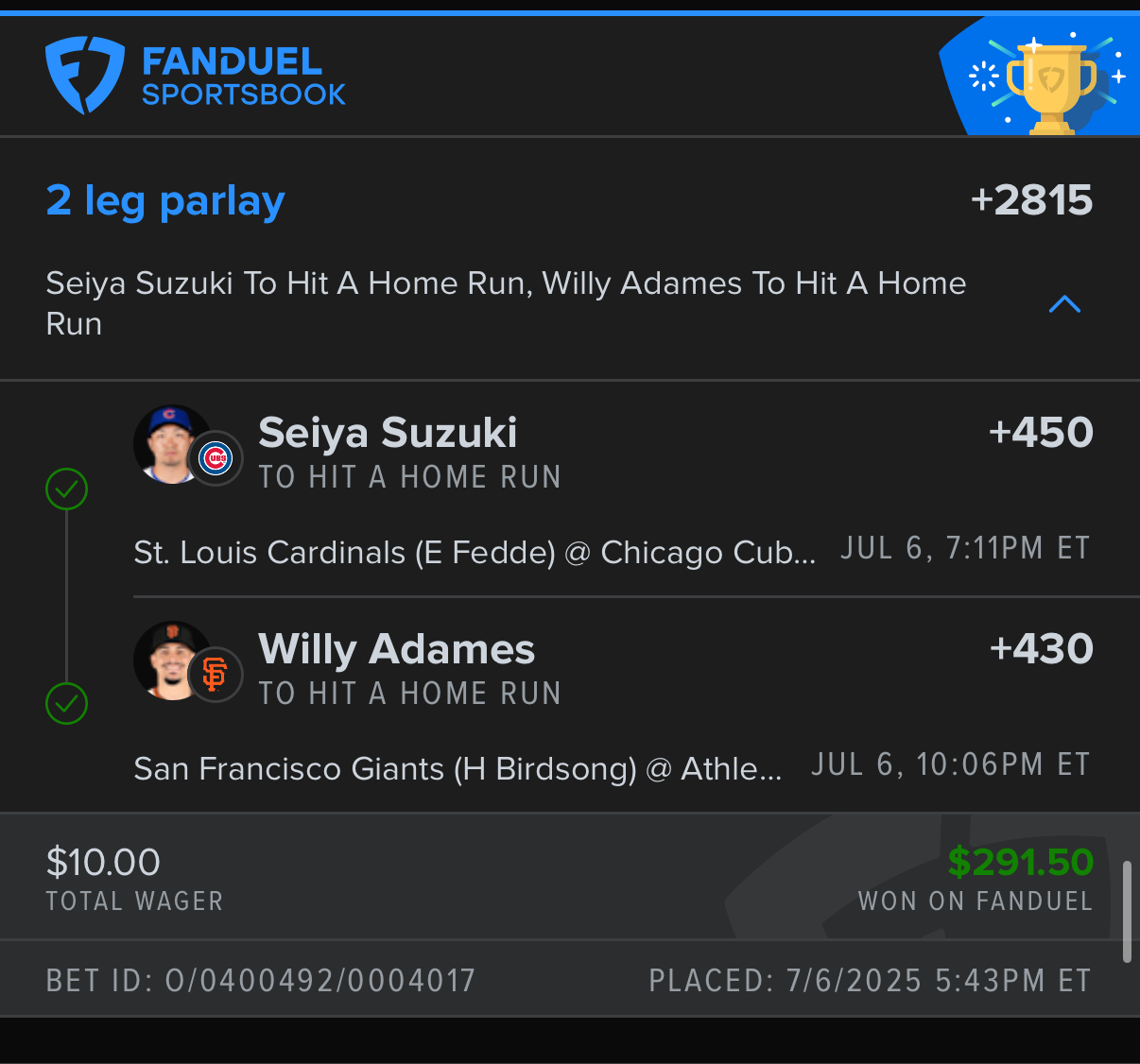
Task: Open the Willy Adames home run leg
Action: tap(397, 650)
